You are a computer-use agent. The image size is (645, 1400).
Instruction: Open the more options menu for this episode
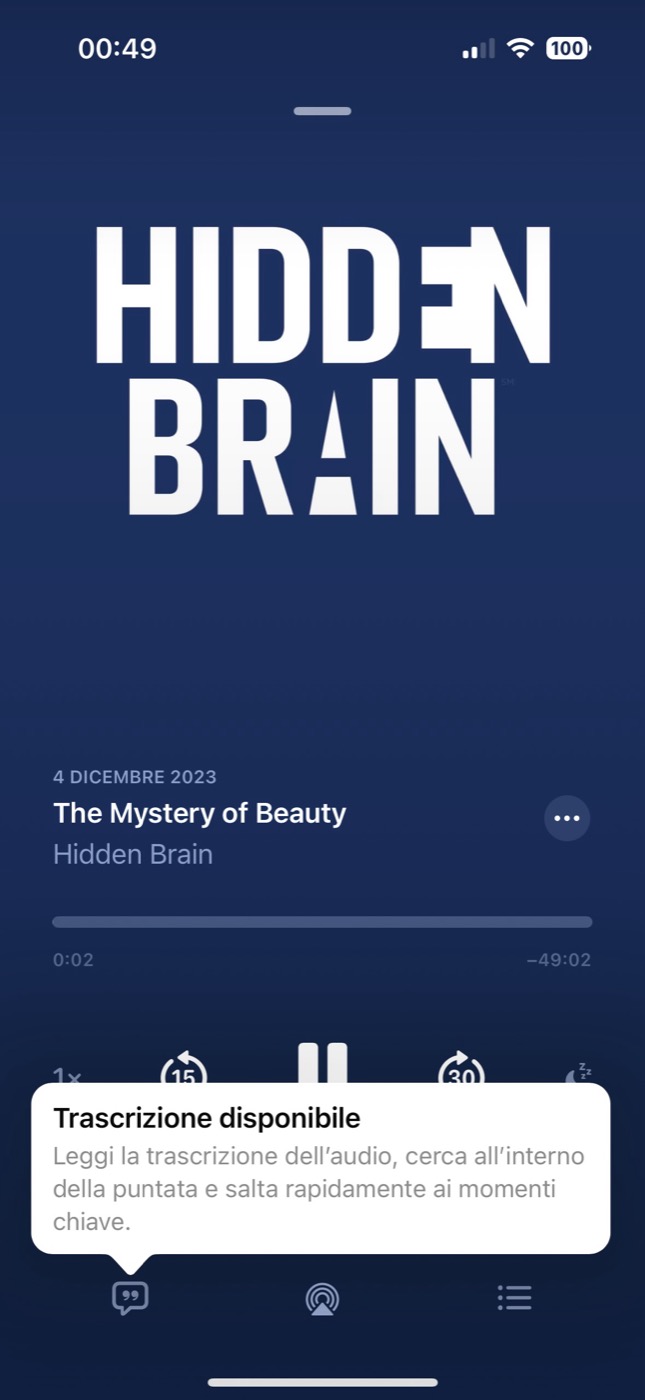[x=567, y=818]
